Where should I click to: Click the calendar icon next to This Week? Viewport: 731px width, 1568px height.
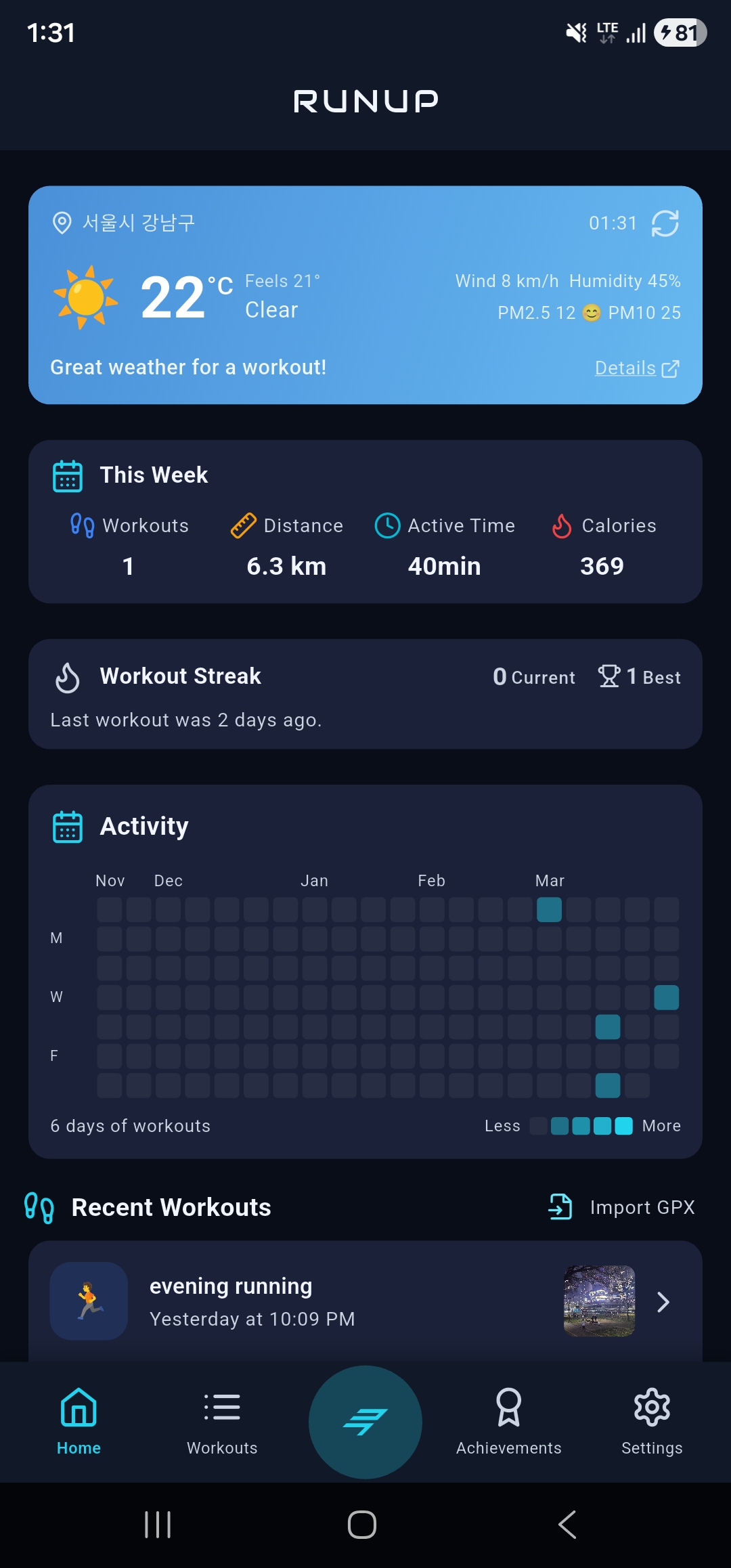[67, 476]
